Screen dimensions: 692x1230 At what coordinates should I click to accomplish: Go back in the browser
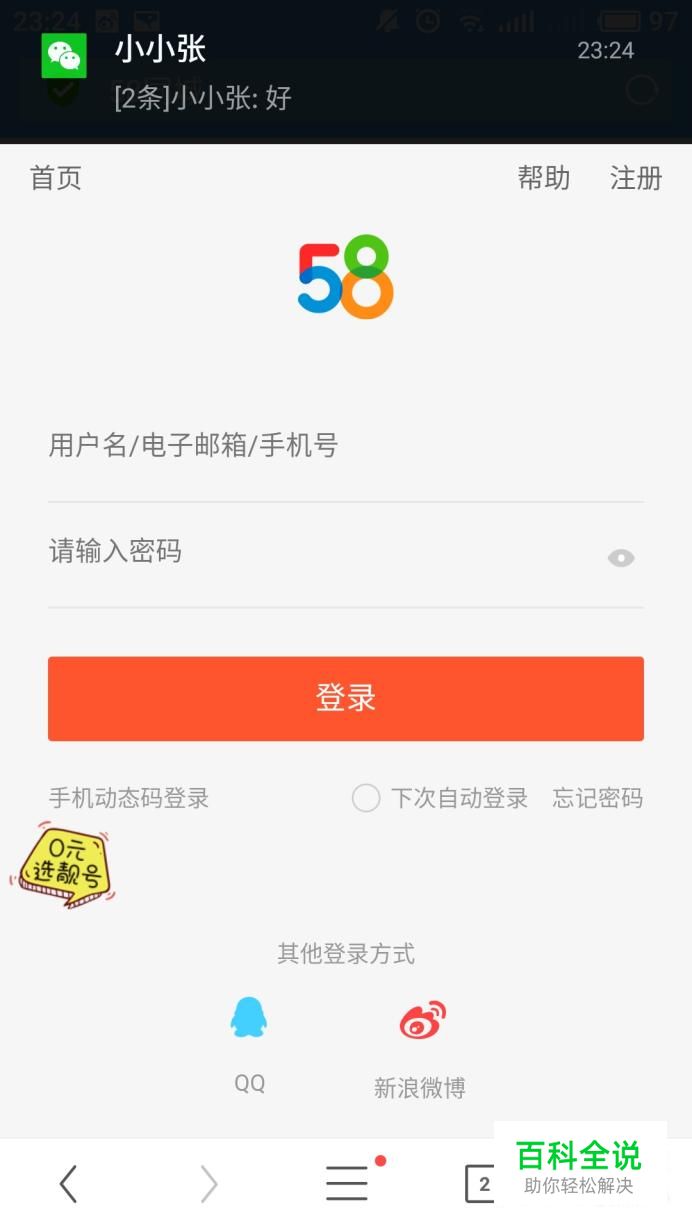(x=68, y=1184)
